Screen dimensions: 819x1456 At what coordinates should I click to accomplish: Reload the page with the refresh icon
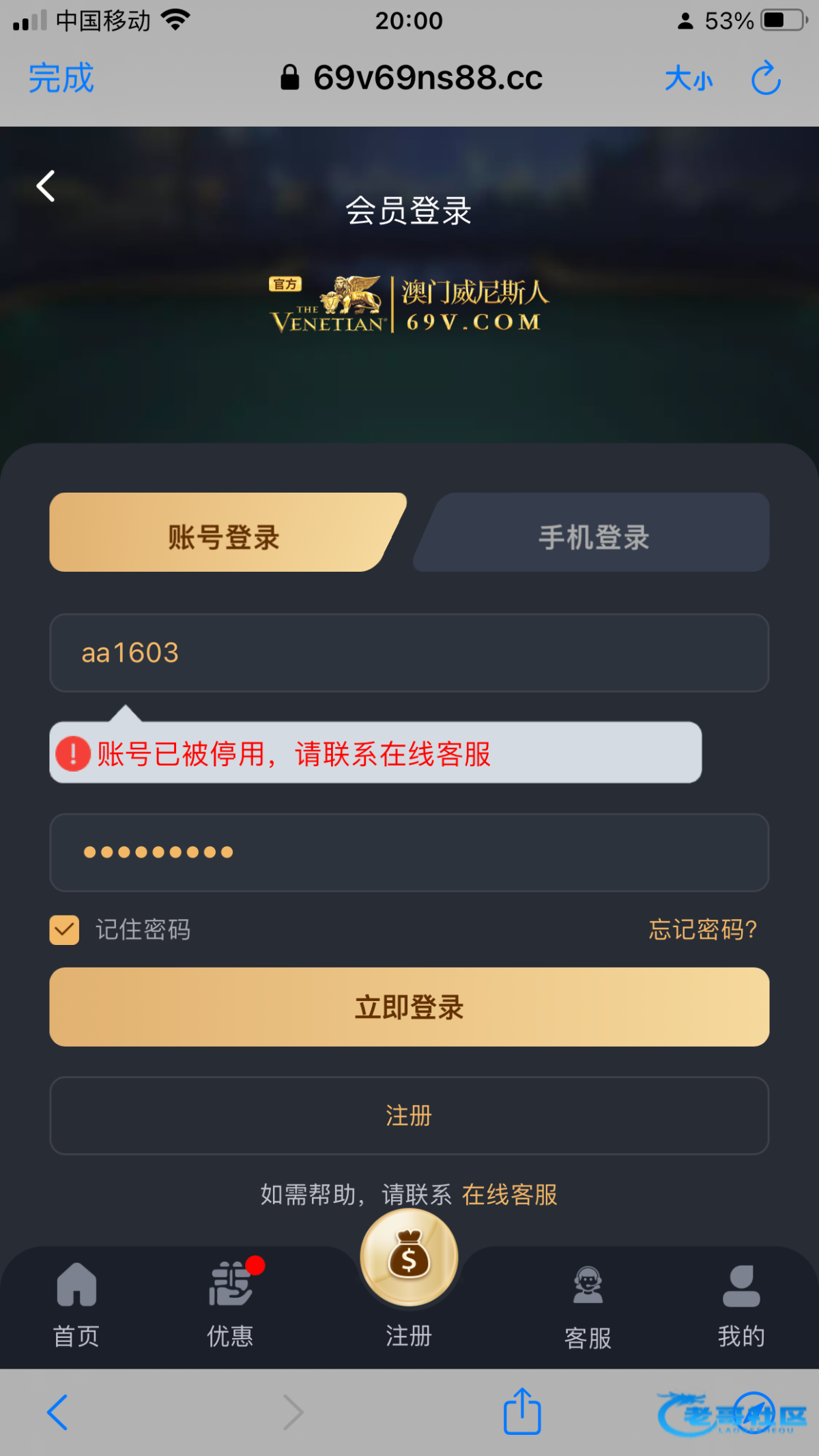pos(766,78)
